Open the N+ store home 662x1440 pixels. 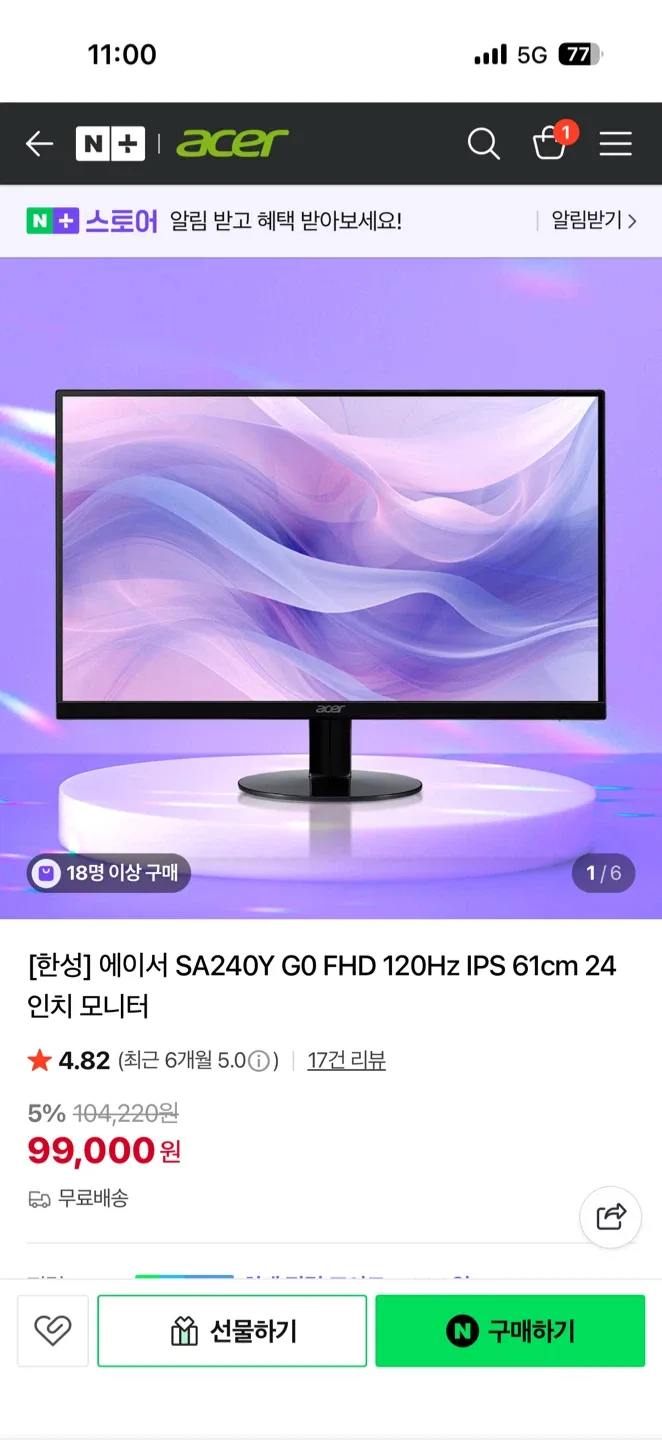(x=110, y=144)
